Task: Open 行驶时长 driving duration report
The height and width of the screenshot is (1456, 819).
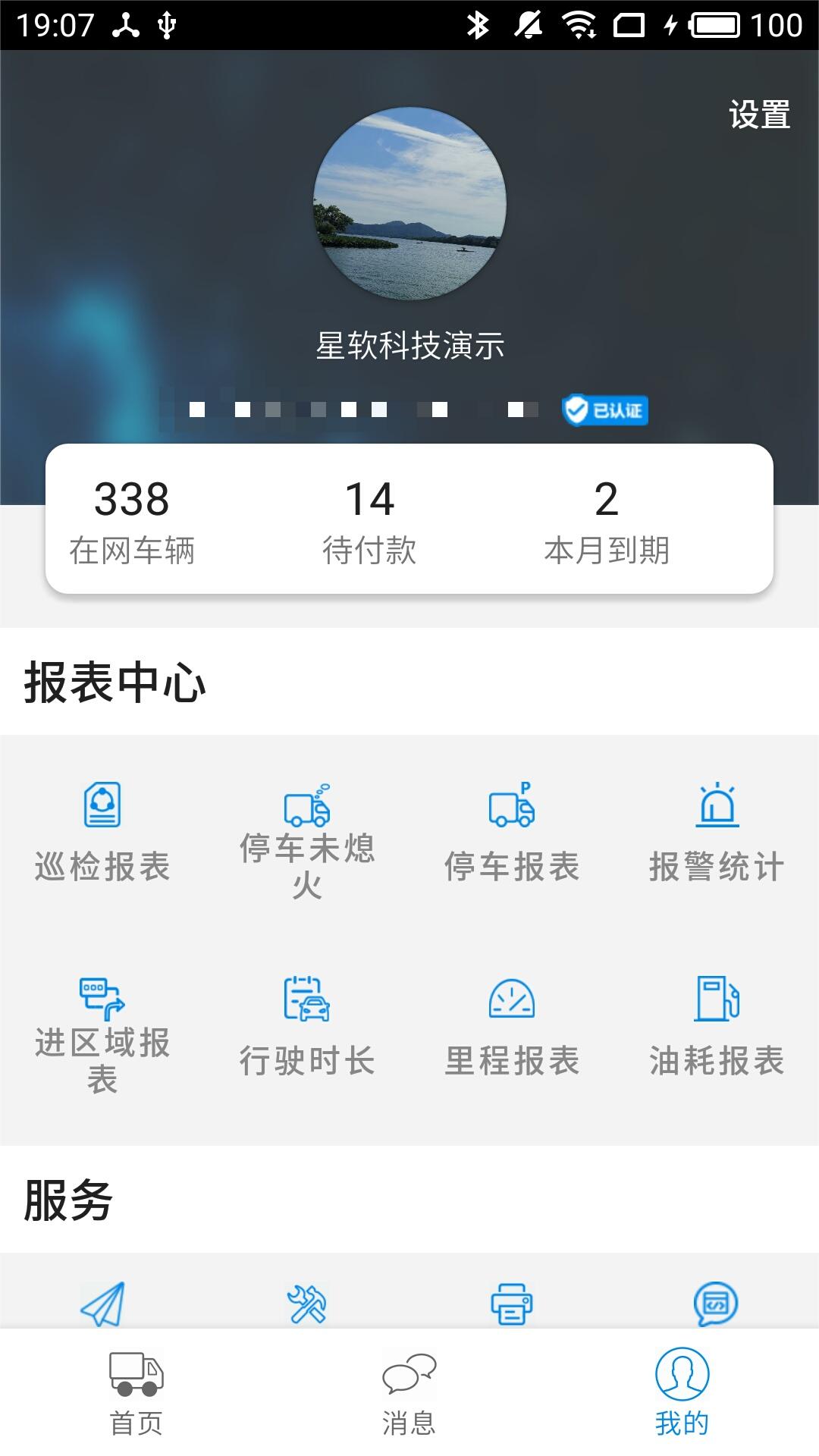Action: [307, 1027]
